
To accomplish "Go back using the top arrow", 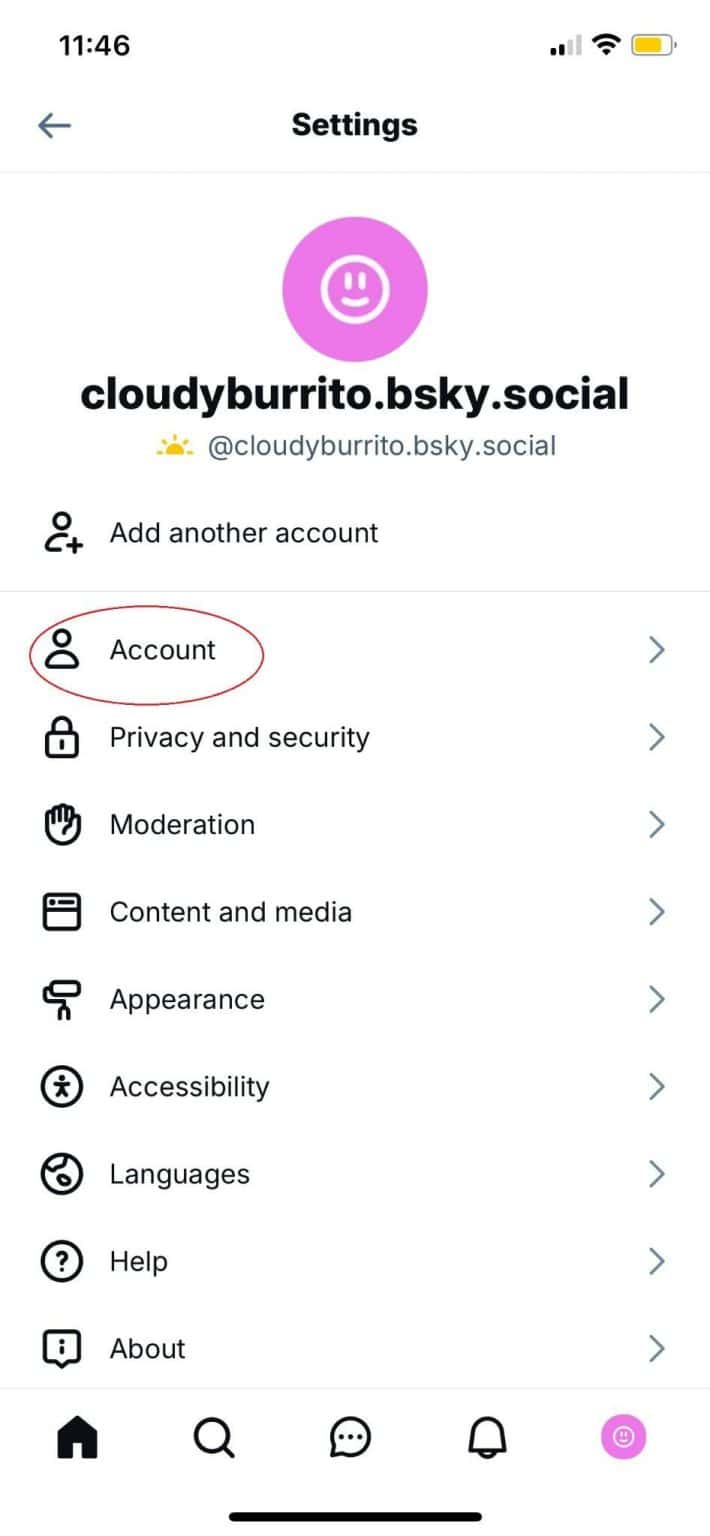I will (x=54, y=125).
